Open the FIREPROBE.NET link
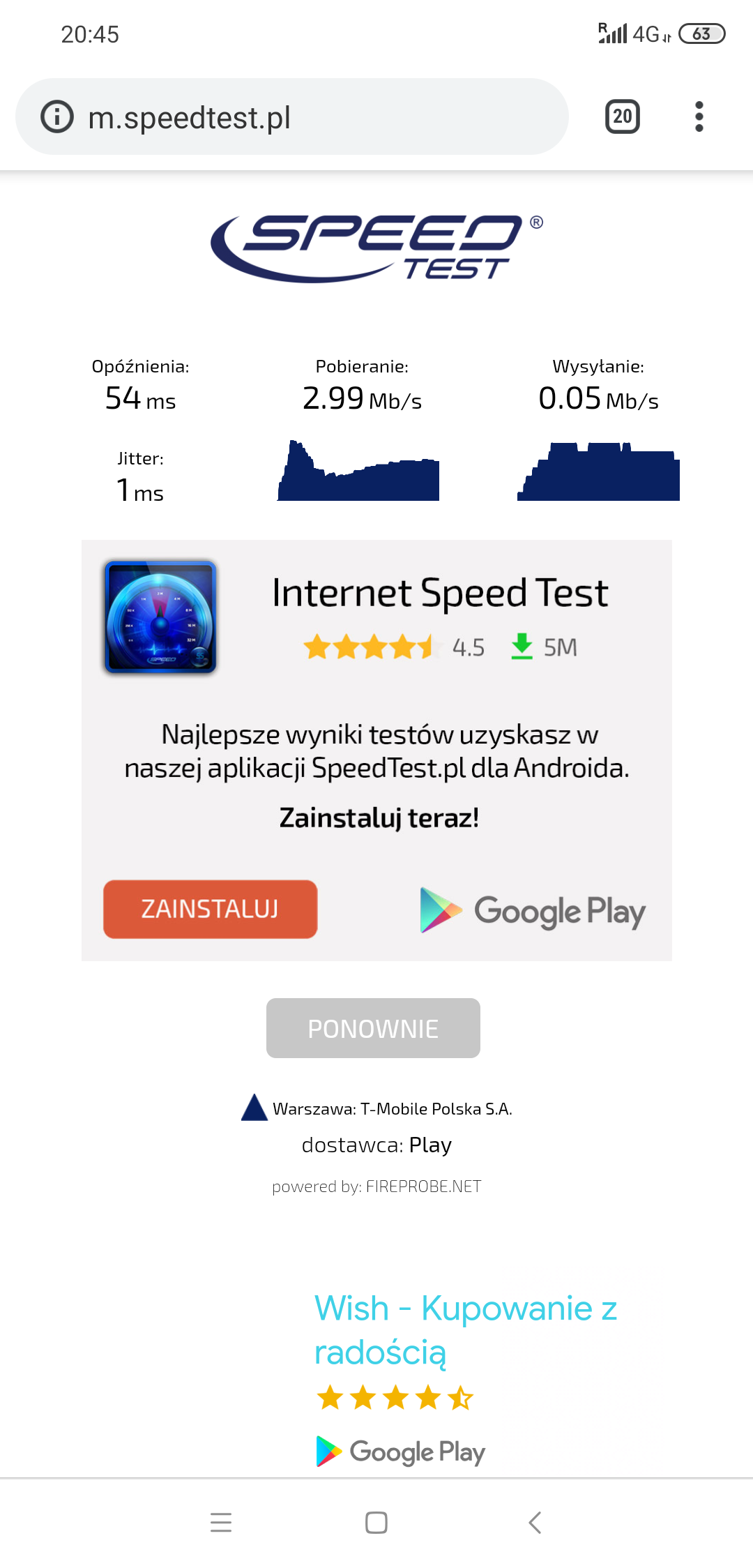This screenshot has height=1568, width=753. [423, 1186]
